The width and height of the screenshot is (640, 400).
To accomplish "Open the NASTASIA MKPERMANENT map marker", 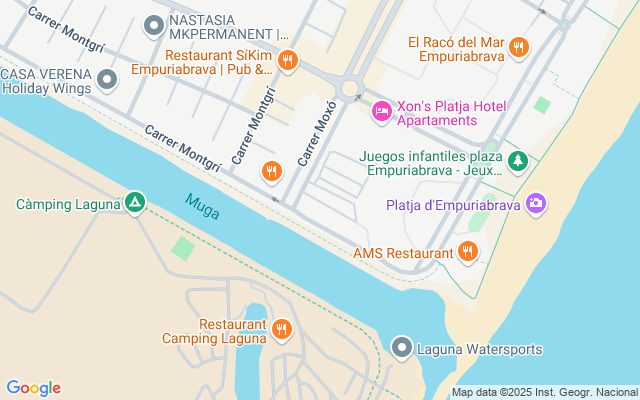I will 154,24.
